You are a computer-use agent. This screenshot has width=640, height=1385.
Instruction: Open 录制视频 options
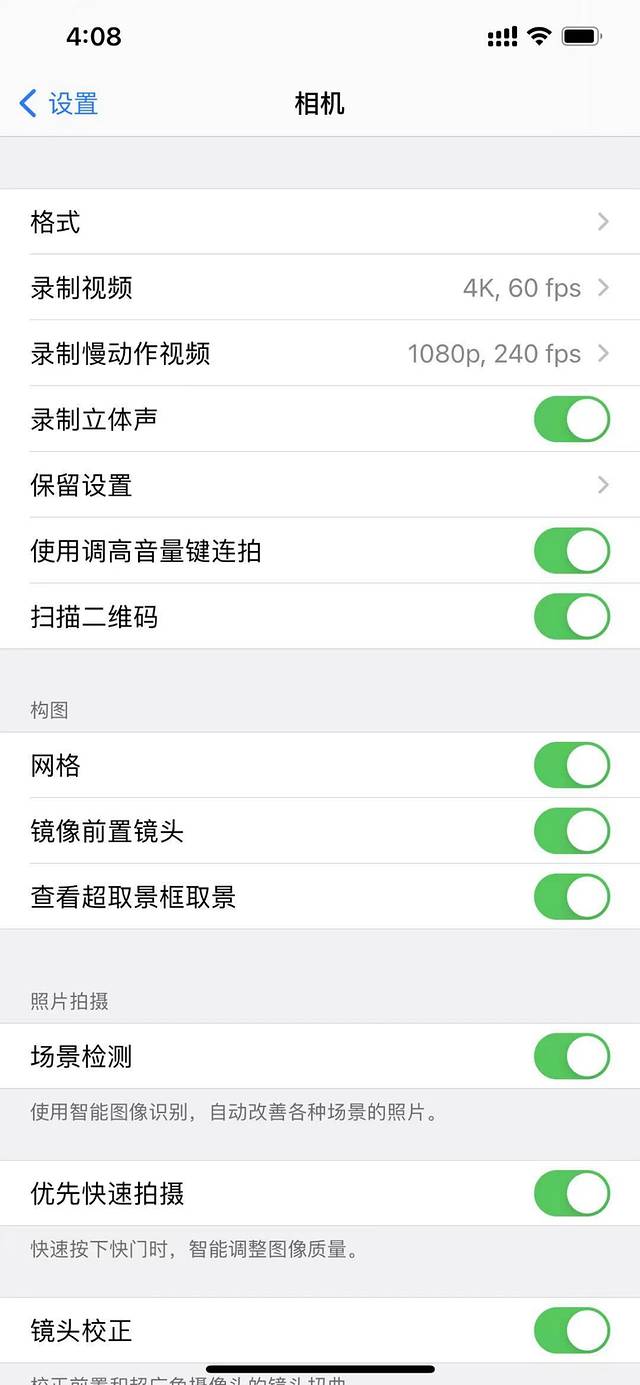point(320,288)
